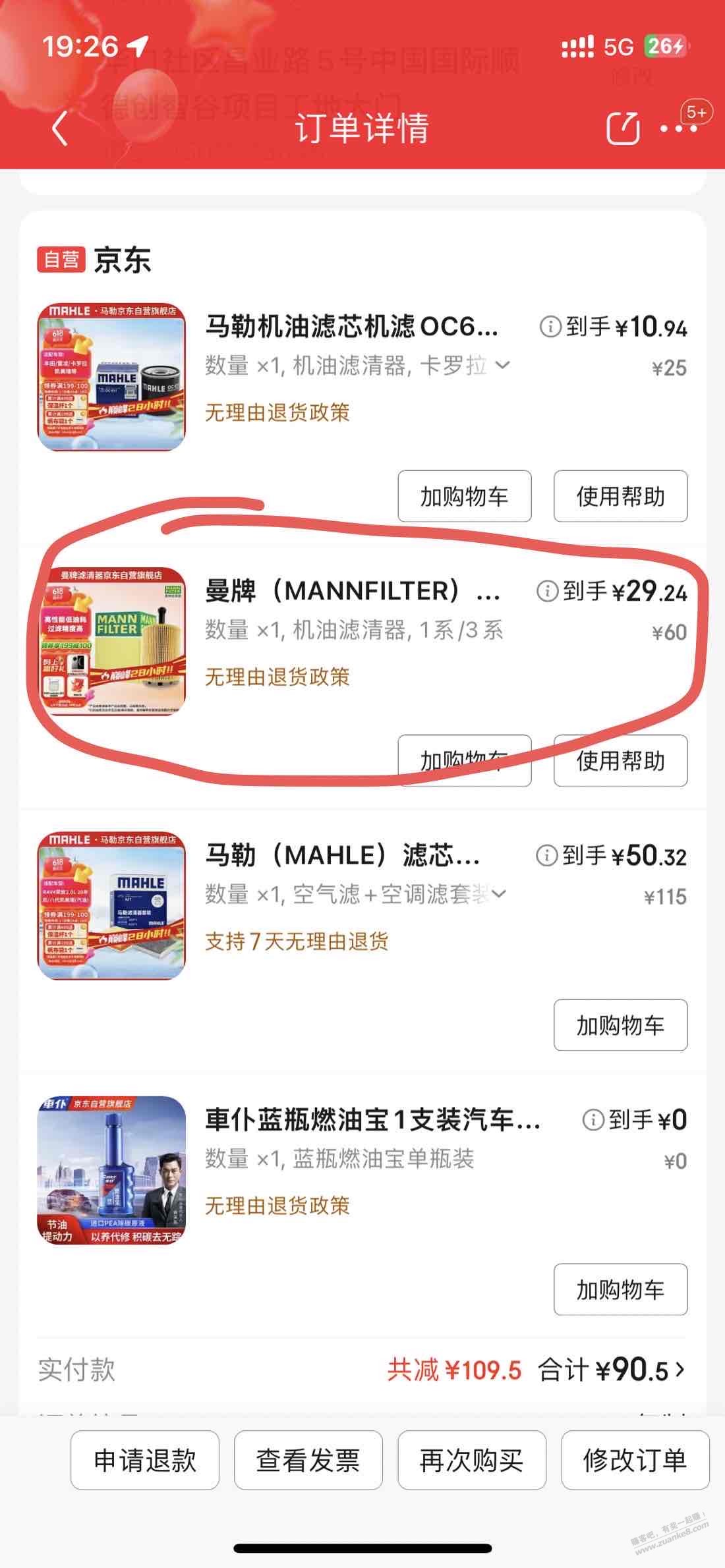Viewport: 725px width, 1568px height.
Task: Open the three-dot more menu
Action: pos(679,128)
